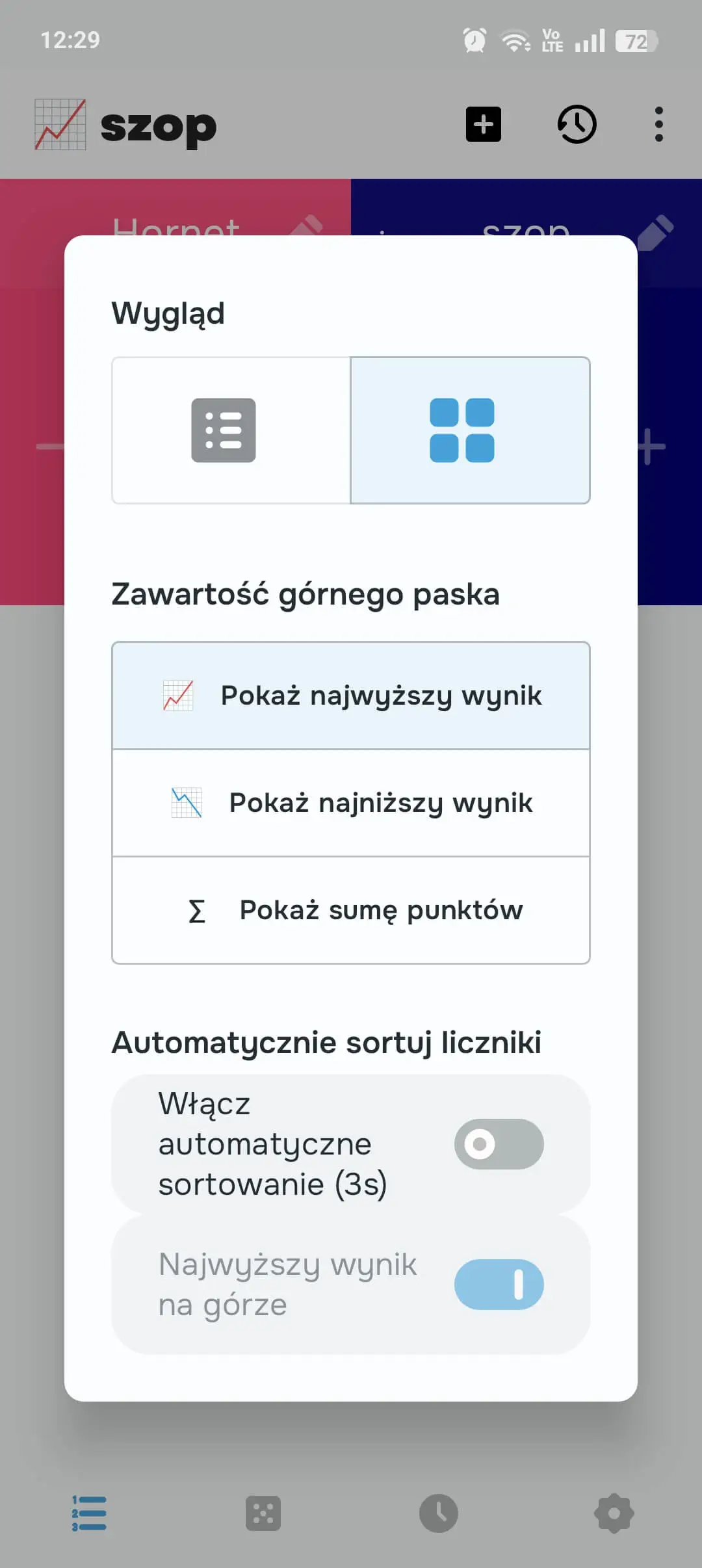Open the settings gear tab
This screenshot has width=702, height=1568.
[x=614, y=1513]
